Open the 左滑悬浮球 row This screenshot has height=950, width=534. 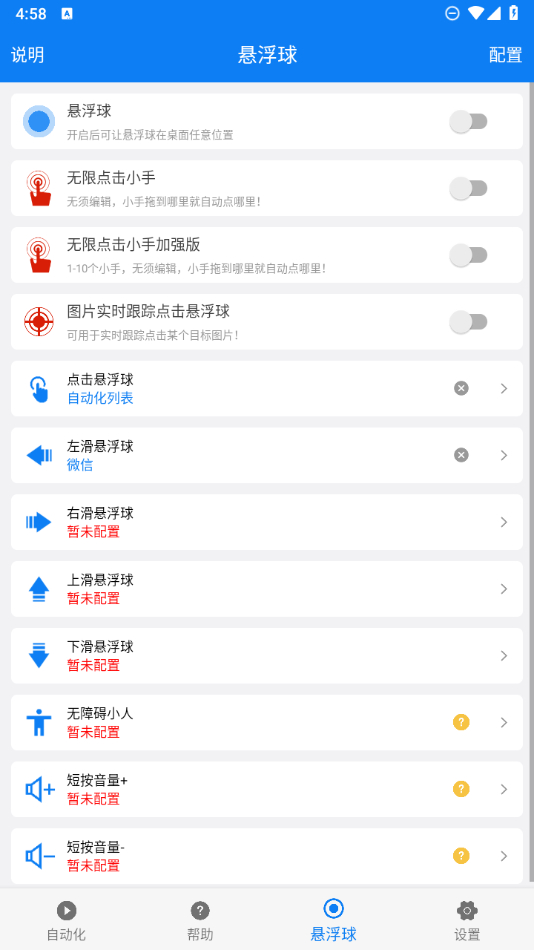[267, 455]
